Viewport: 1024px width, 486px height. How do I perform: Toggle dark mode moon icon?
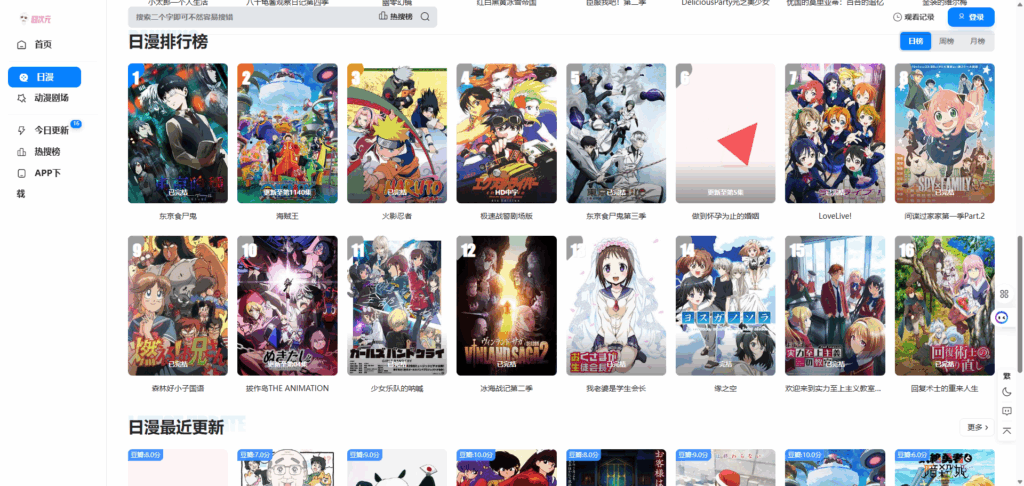pos(1006,392)
